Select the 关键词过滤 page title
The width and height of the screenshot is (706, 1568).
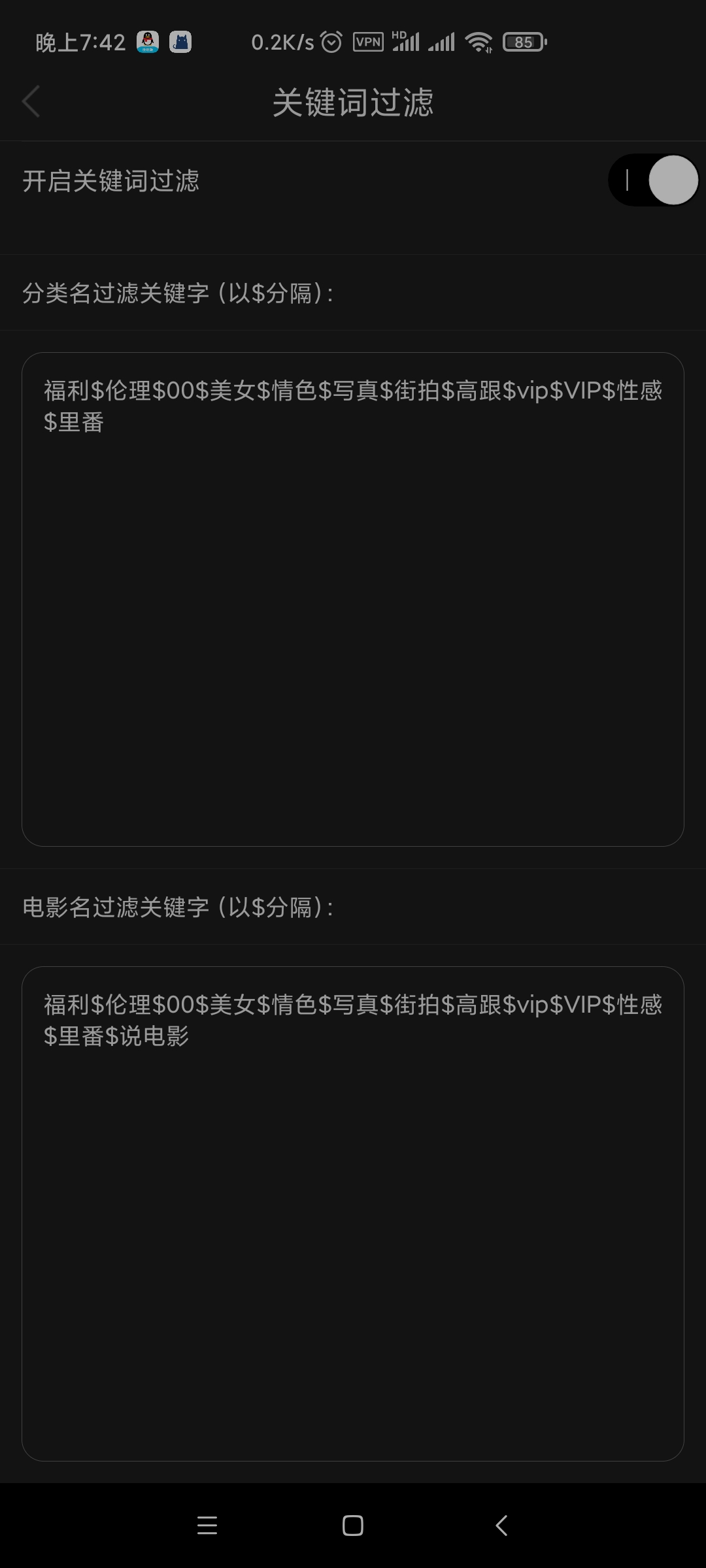pyautogui.click(x=353, y=103)
